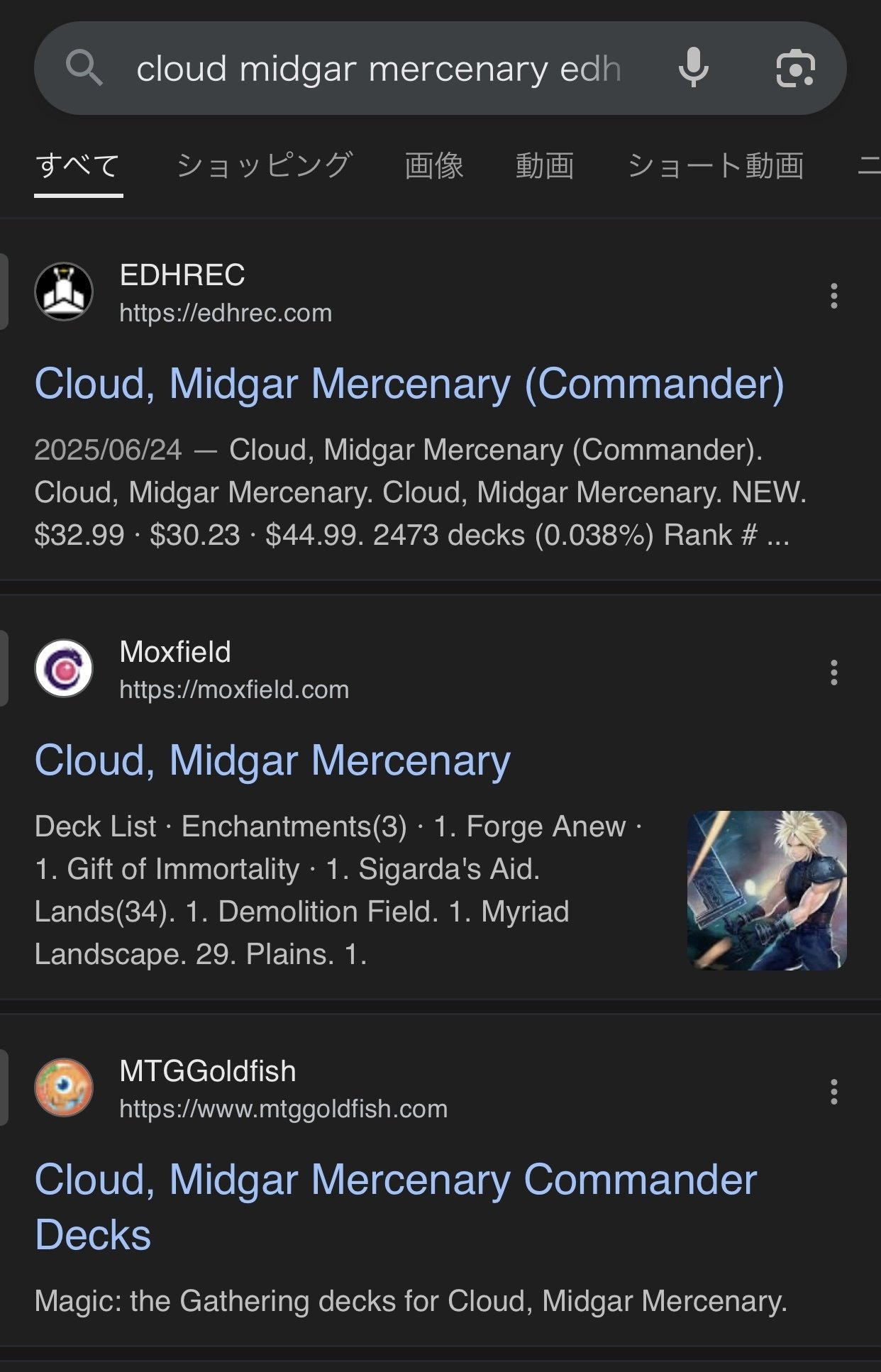Switch to the 動画 tab
881x1372 pixels.
544,166
